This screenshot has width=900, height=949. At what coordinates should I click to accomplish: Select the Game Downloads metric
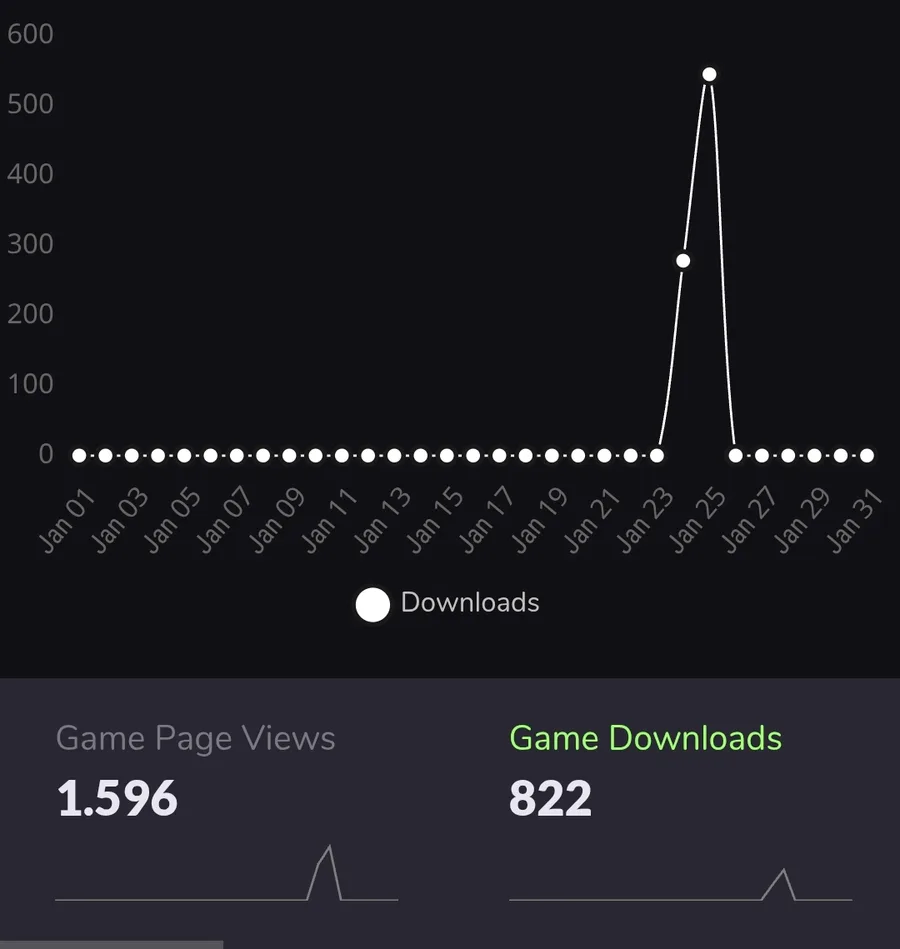(x=645, y=739)
